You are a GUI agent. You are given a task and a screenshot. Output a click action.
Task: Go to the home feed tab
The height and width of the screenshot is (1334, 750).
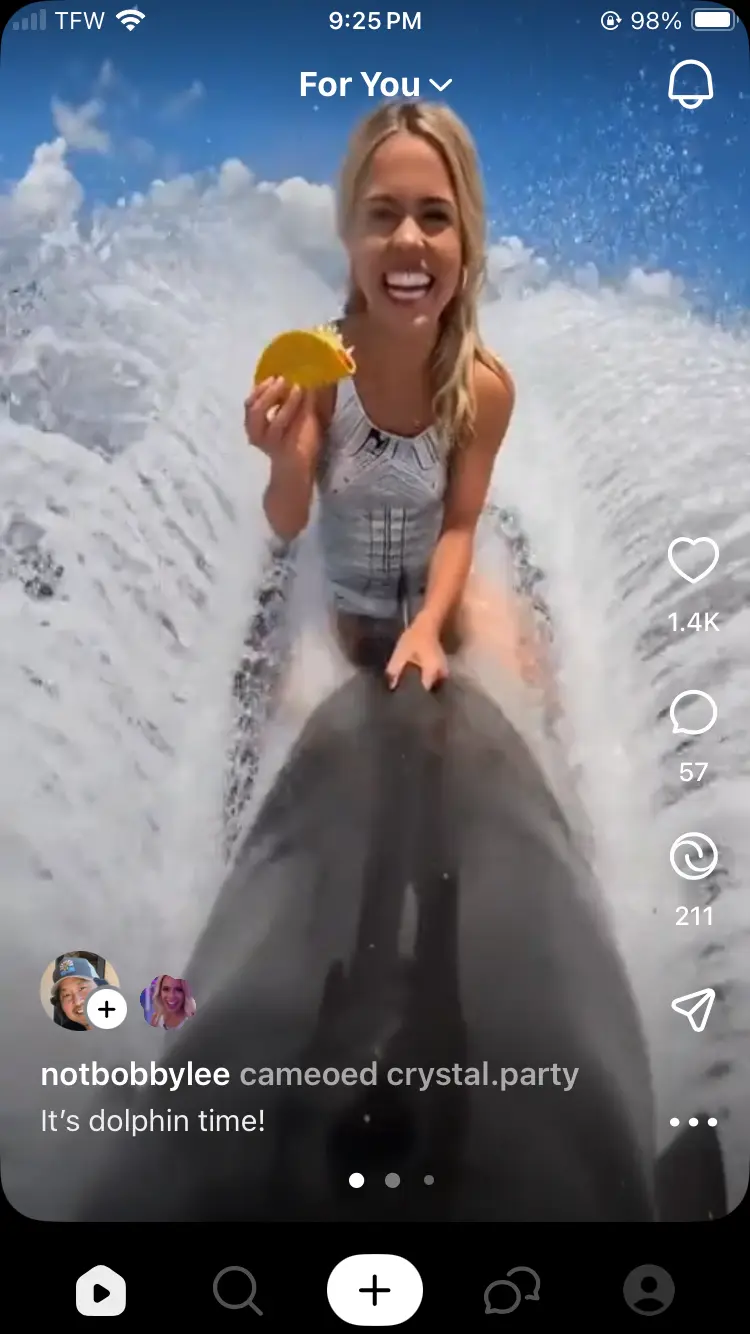pyautogui.click(x=101, y=1292)
